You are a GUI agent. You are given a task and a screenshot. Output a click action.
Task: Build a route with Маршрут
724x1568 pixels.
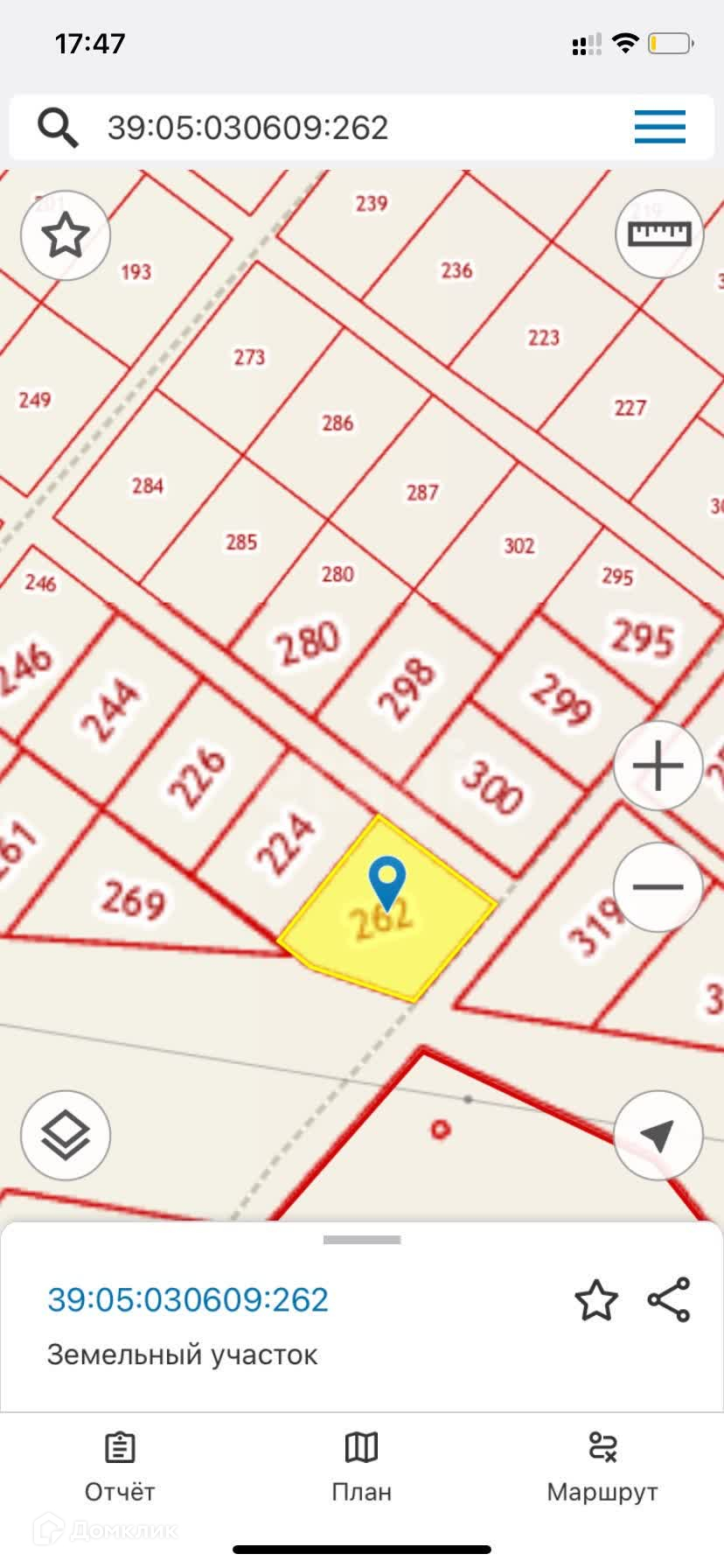click(602, 1468)
